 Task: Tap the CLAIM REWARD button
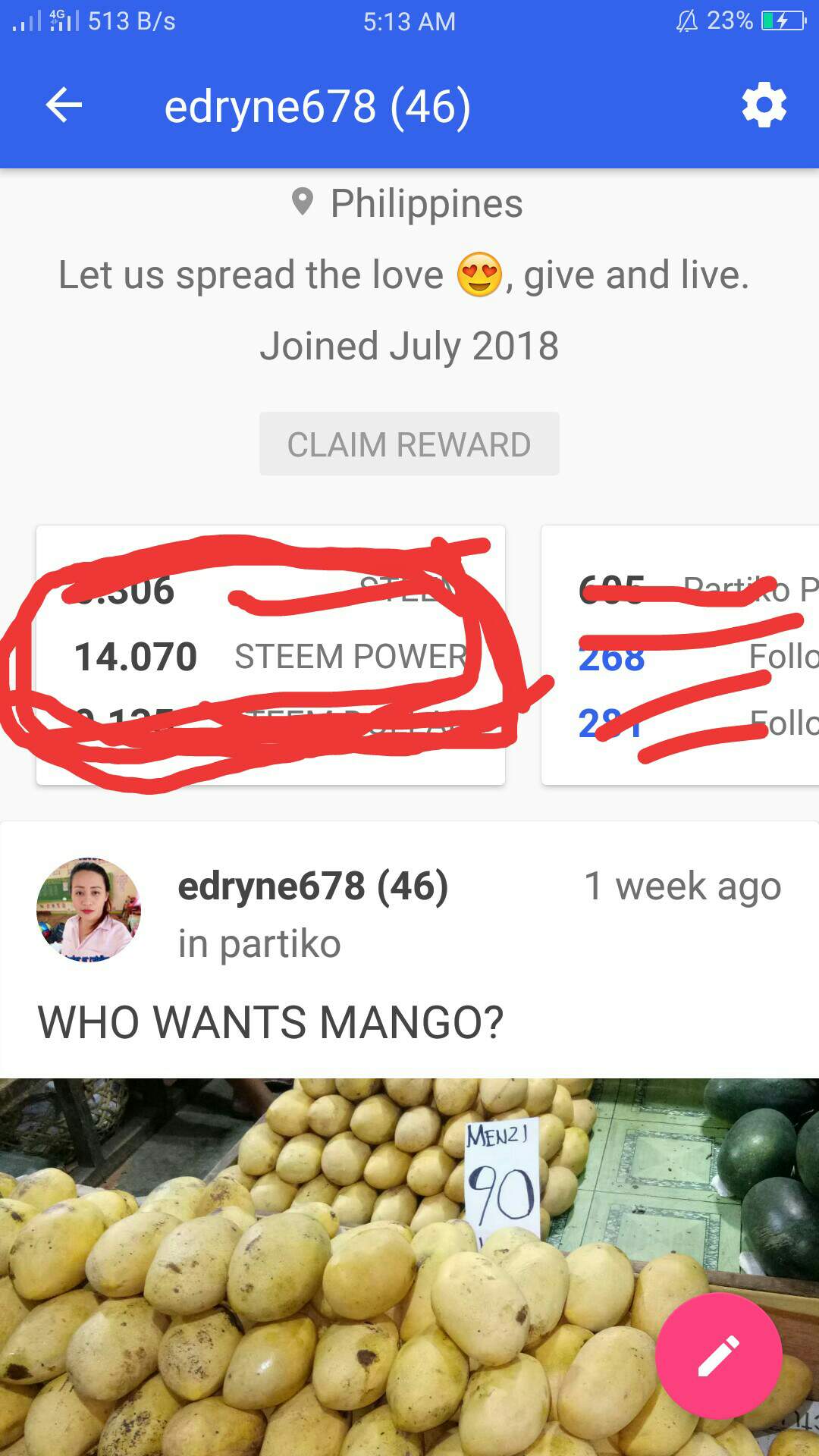409,444
